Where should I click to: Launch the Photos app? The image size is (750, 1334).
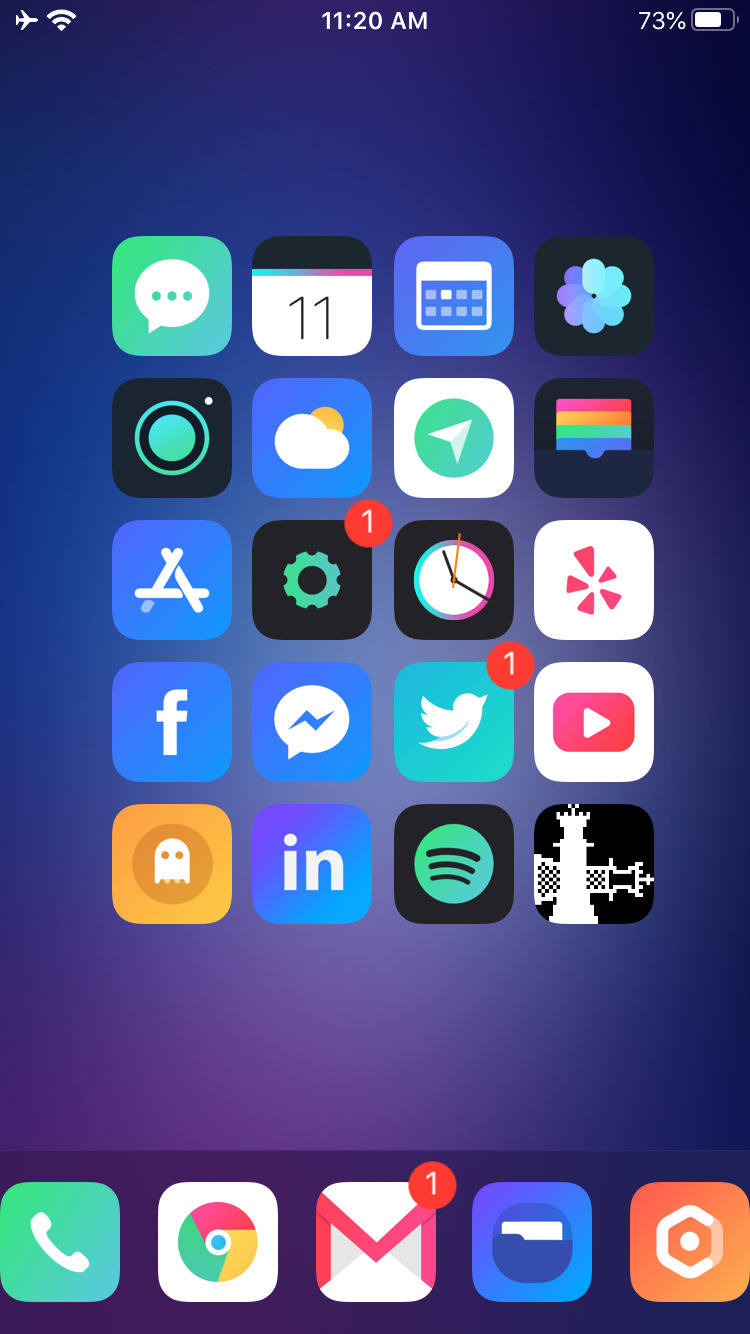click(594, 296)
